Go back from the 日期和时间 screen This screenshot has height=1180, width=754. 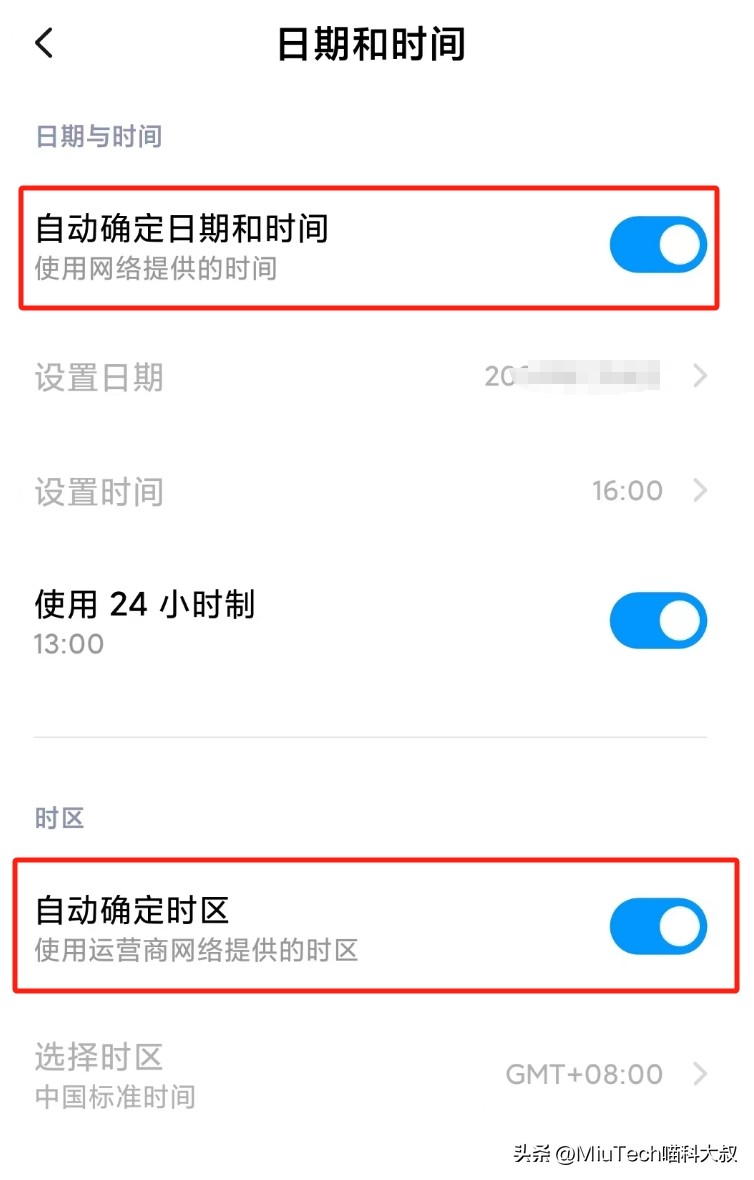pos(44,44)
